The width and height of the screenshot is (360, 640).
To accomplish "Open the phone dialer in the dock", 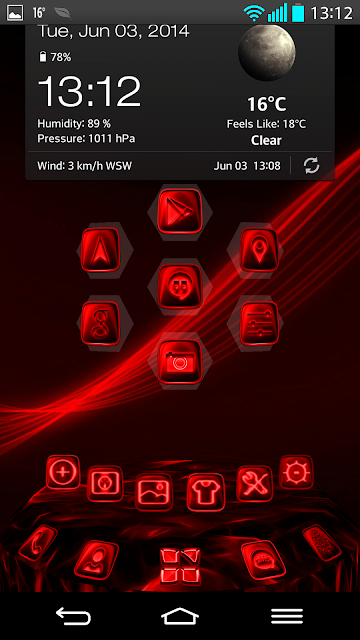I will tap(38, 543).
